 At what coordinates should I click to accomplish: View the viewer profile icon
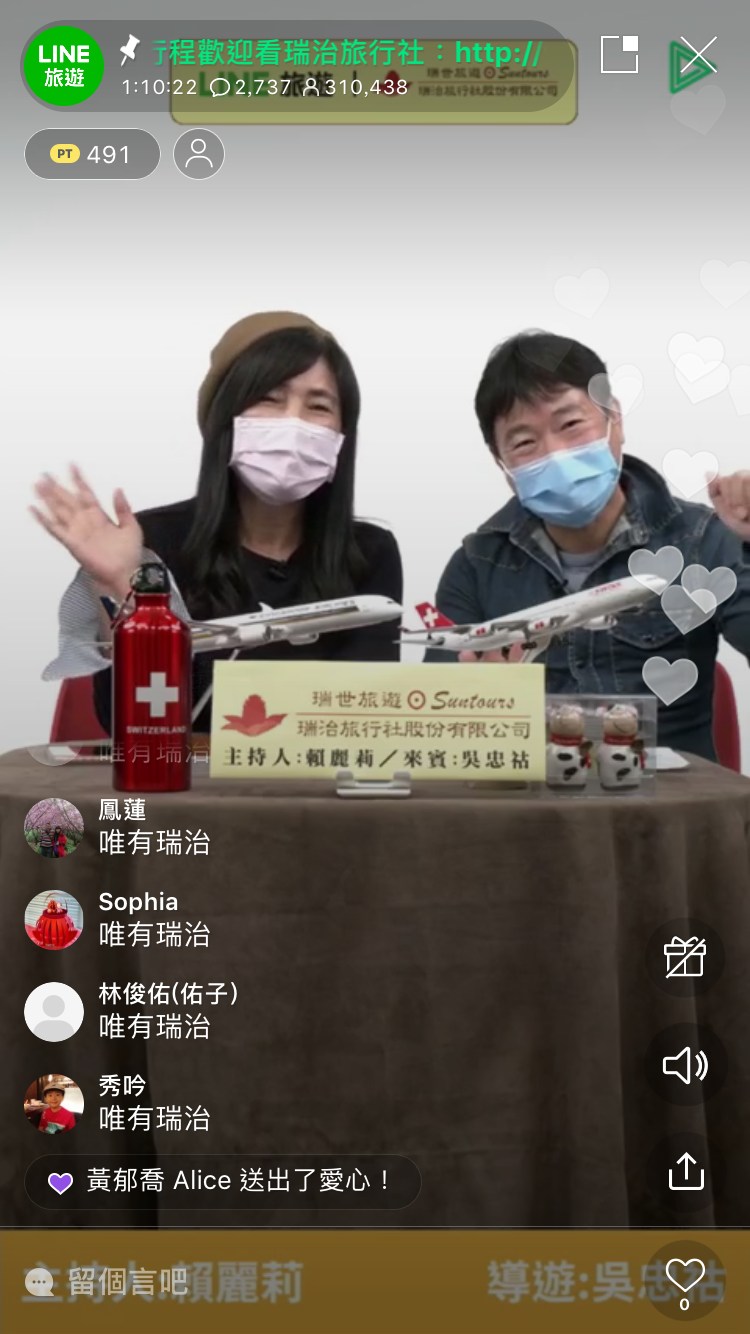199,154
